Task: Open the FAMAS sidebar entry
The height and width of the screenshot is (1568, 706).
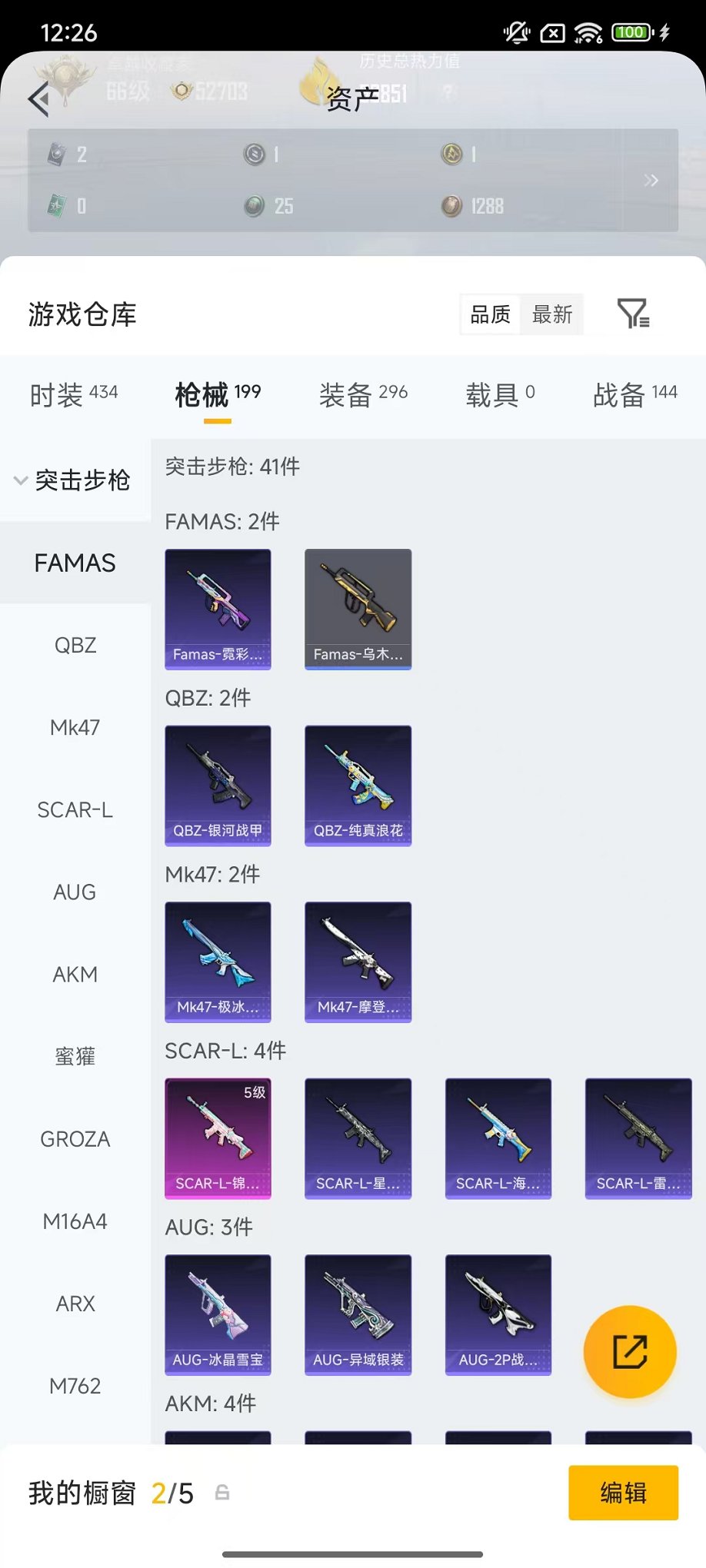Action: click(x=75, y=563)
